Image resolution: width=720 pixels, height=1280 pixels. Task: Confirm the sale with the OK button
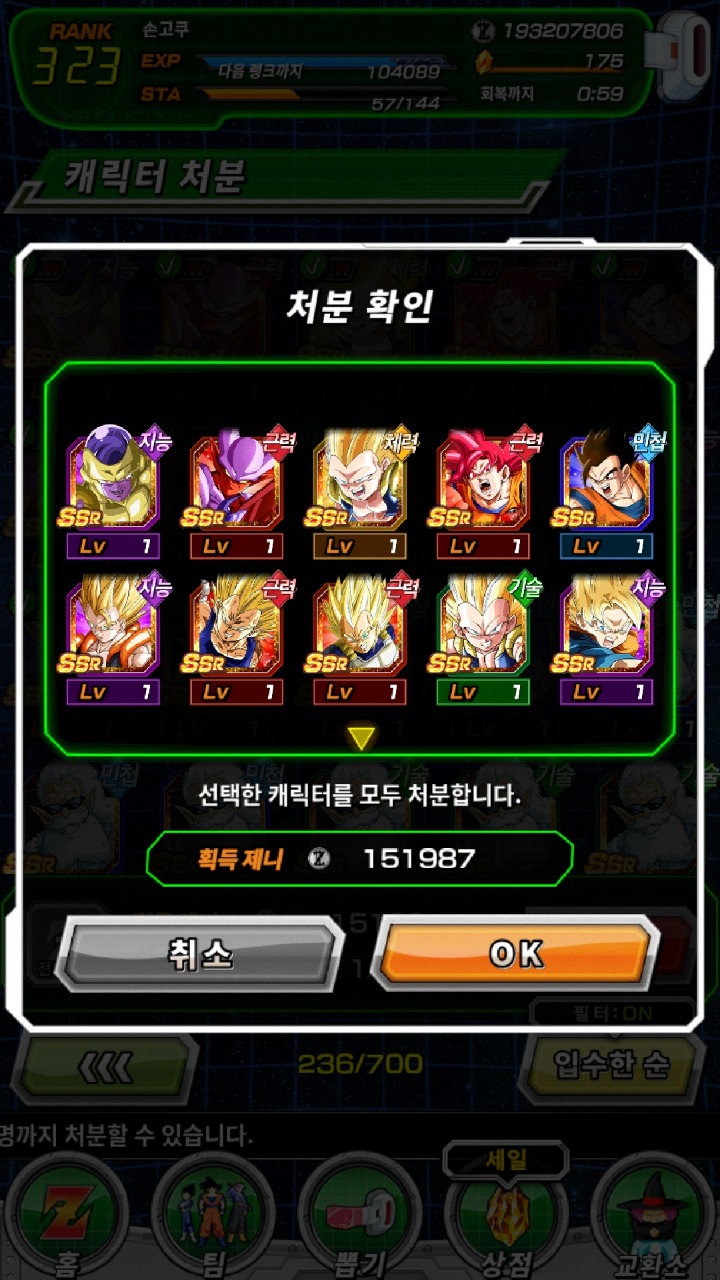click(x=516, y=954)
